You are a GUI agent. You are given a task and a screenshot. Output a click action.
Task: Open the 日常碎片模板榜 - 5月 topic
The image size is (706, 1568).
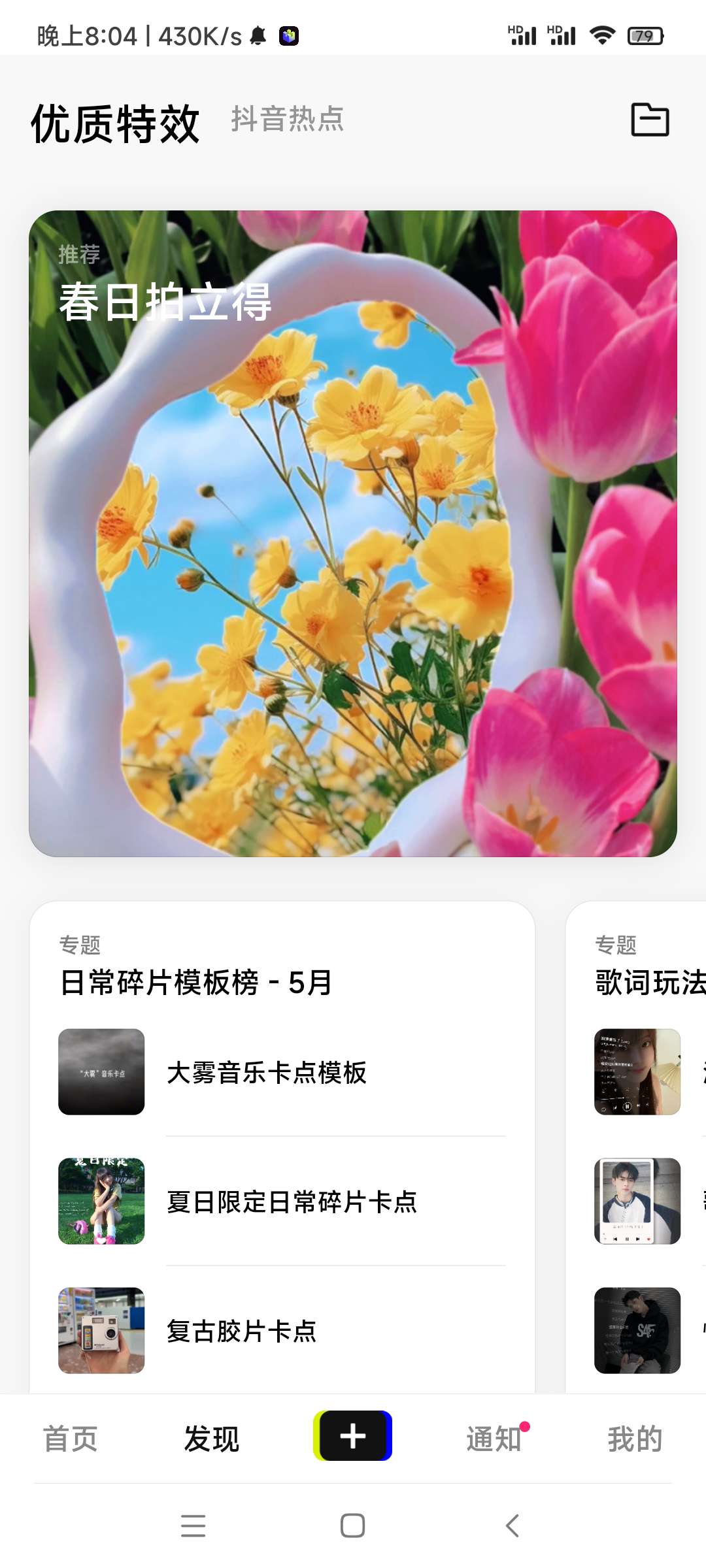click(196, 982)
